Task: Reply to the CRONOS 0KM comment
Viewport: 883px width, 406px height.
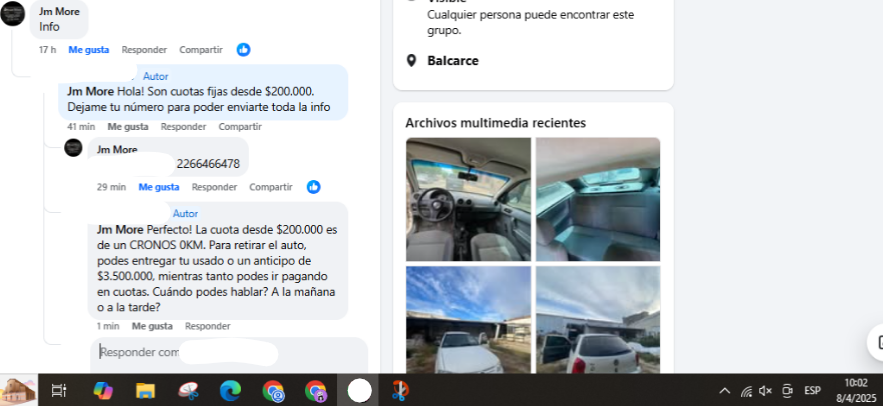Action: [207, 326]
